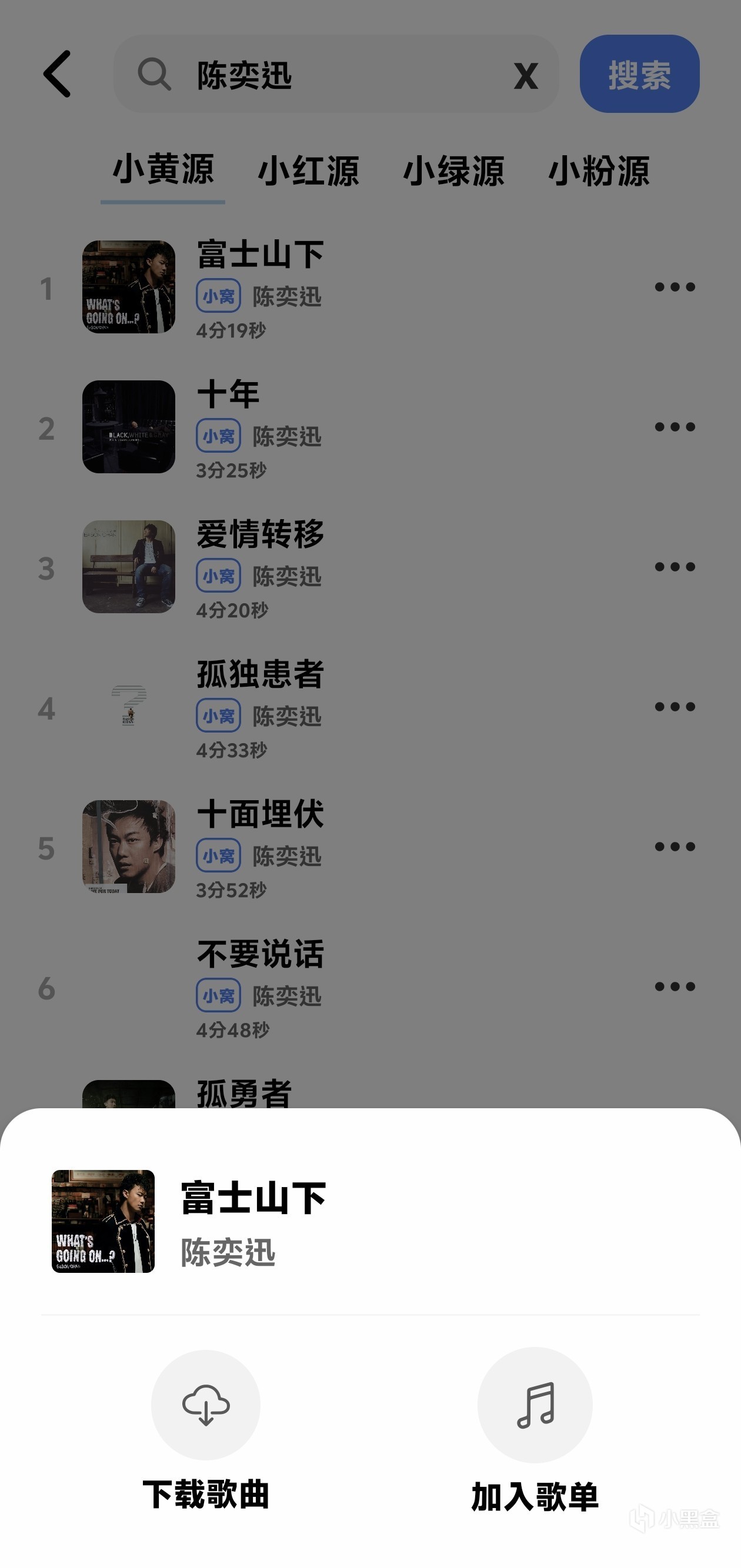The height and width of the screenshot is (1568, 741).
Task: Clear the search text with X
Action: [x=525, y=76]
